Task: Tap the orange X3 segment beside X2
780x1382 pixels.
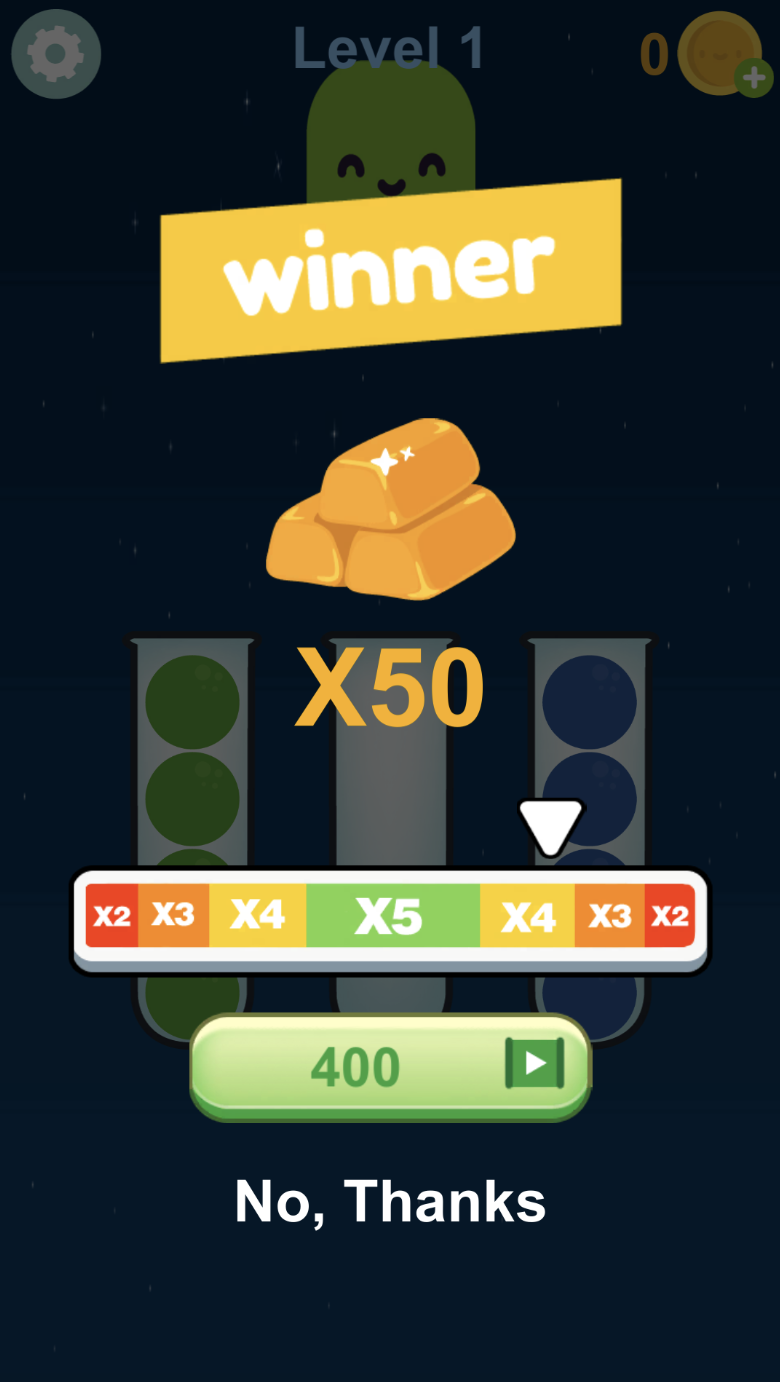Action: (x=172, y=914)
